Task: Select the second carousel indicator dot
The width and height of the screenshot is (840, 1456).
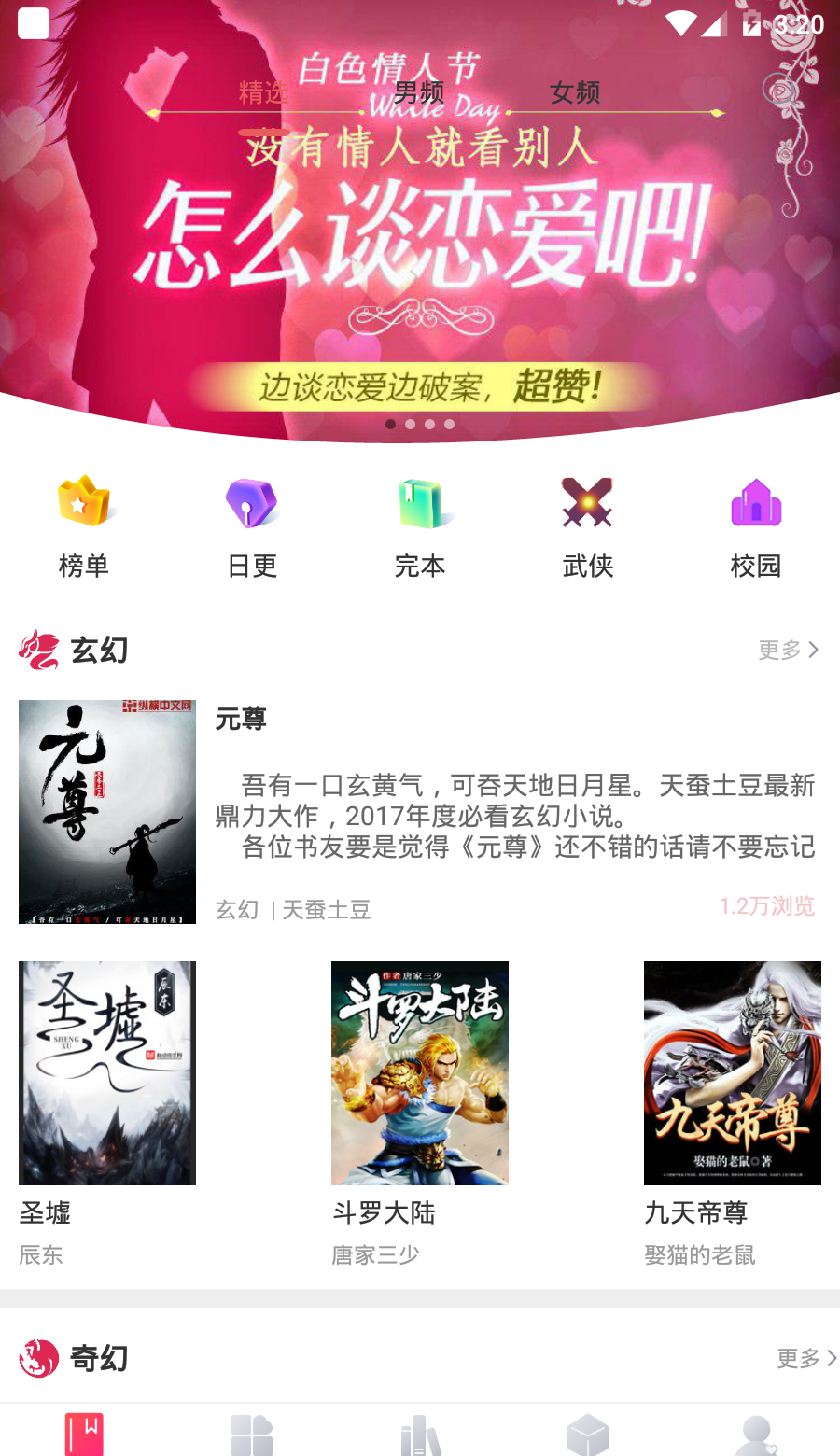Action: coord(410,424)
